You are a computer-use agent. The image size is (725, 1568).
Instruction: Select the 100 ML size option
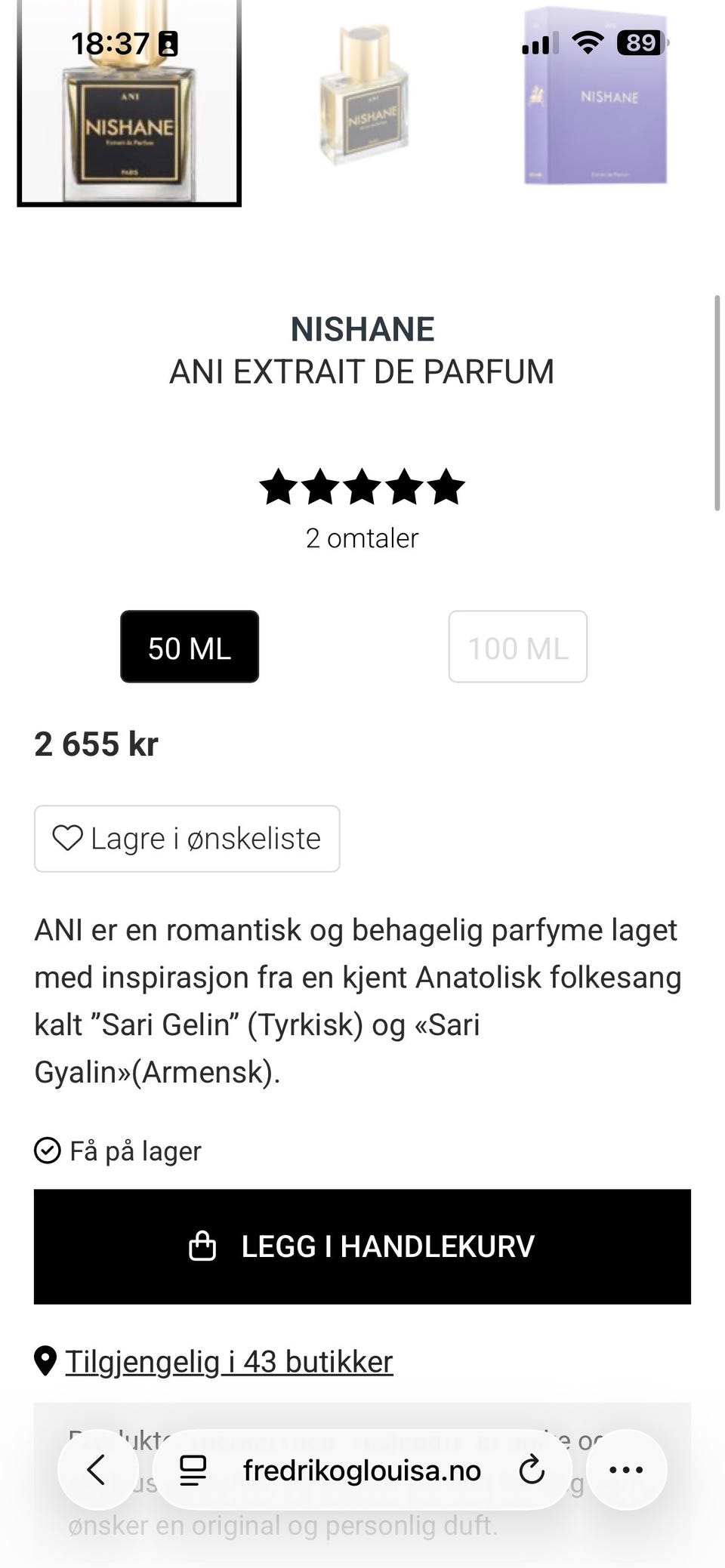tap(517, 647)
